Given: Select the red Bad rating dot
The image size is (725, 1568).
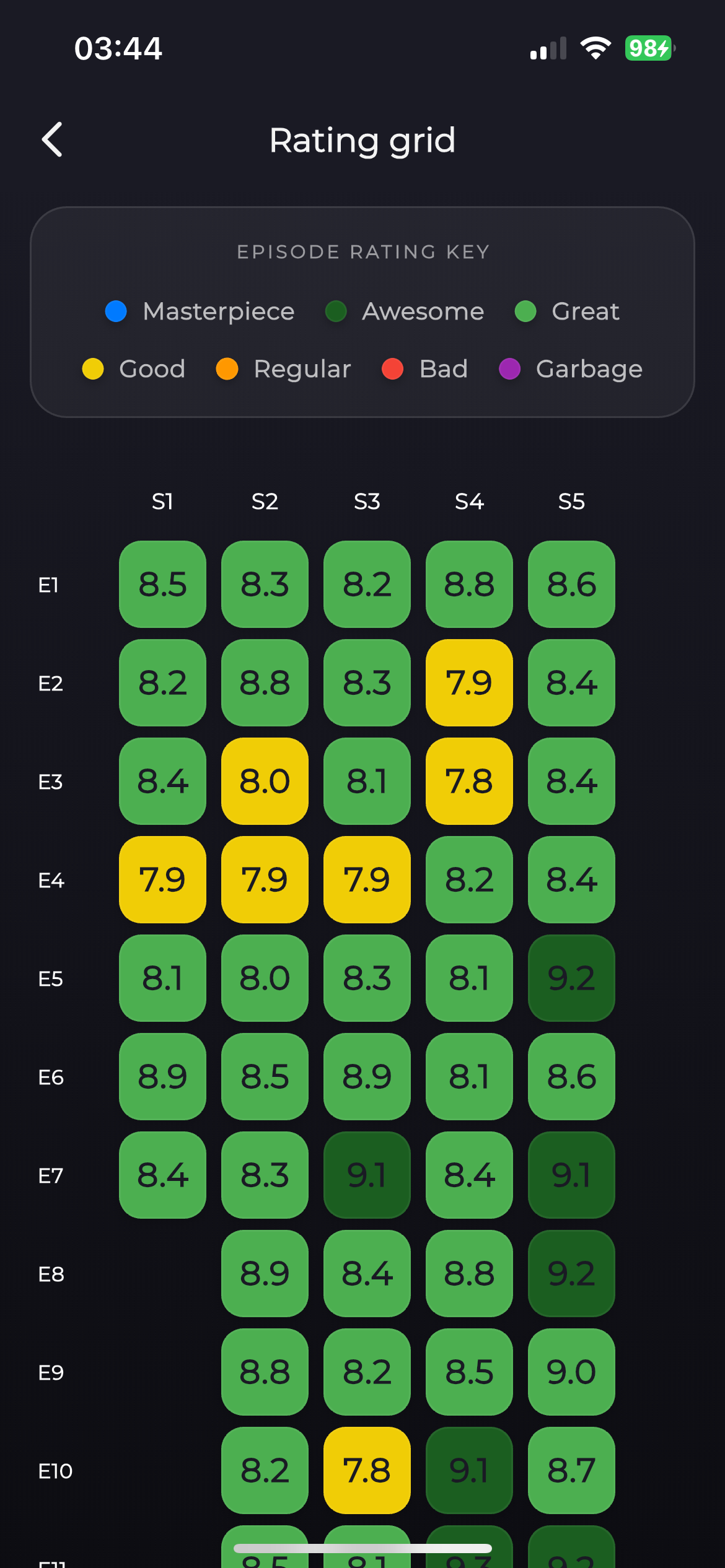Looking at the screenshot, I should tap(392, 368).
